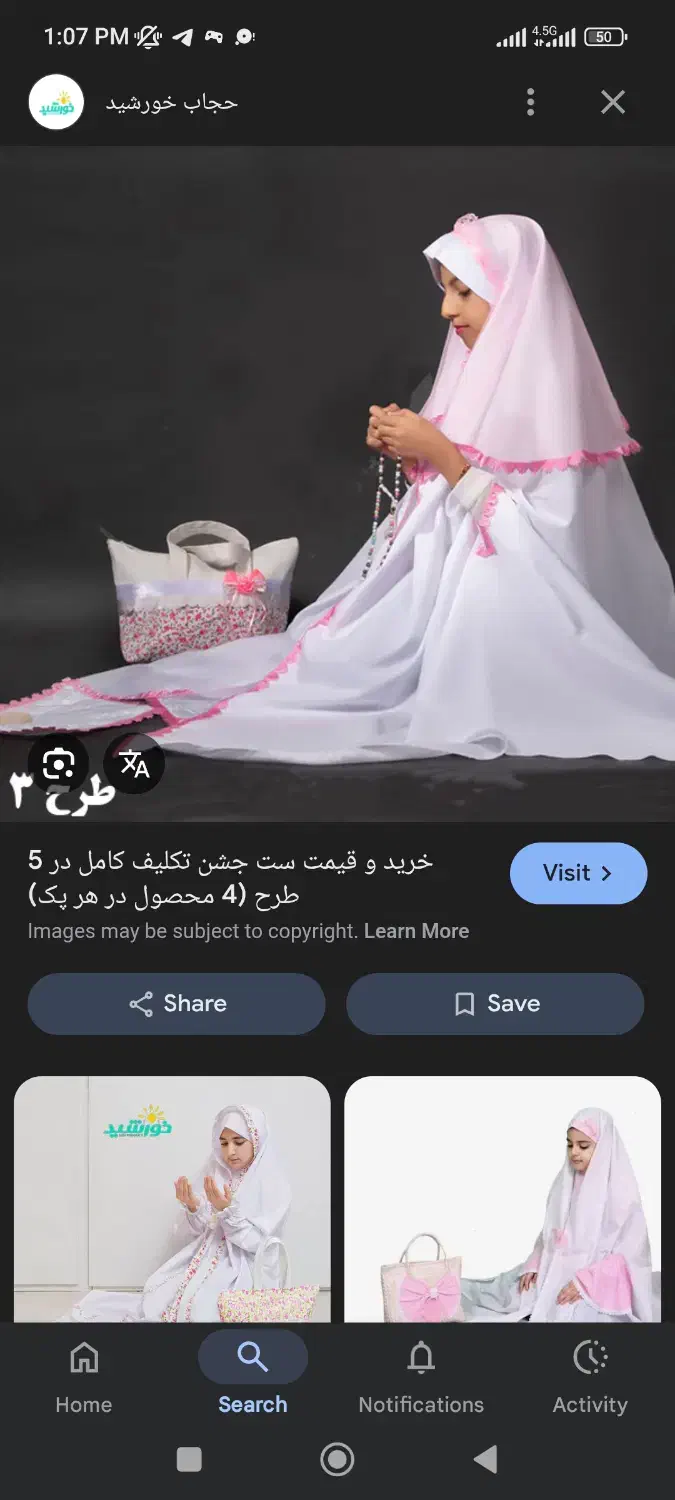675x1500 pixels.
Task: Close the image viewer
Action: coord(612,101)
